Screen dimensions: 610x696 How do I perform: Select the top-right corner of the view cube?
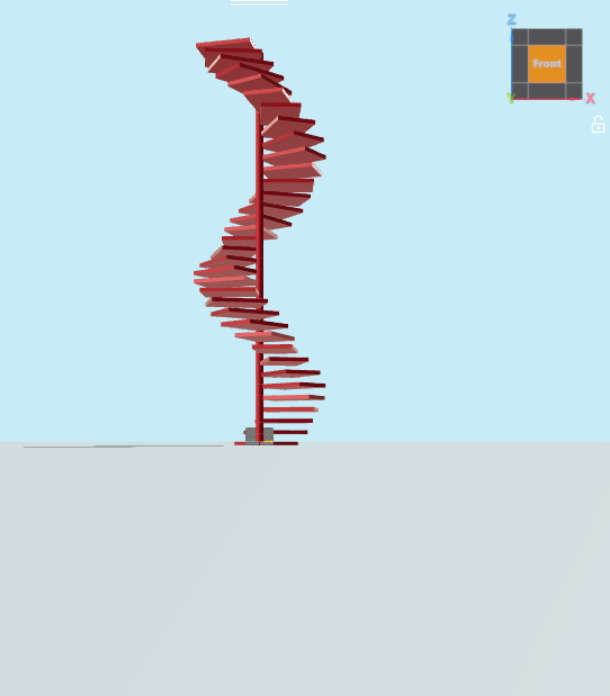point(574,37)
